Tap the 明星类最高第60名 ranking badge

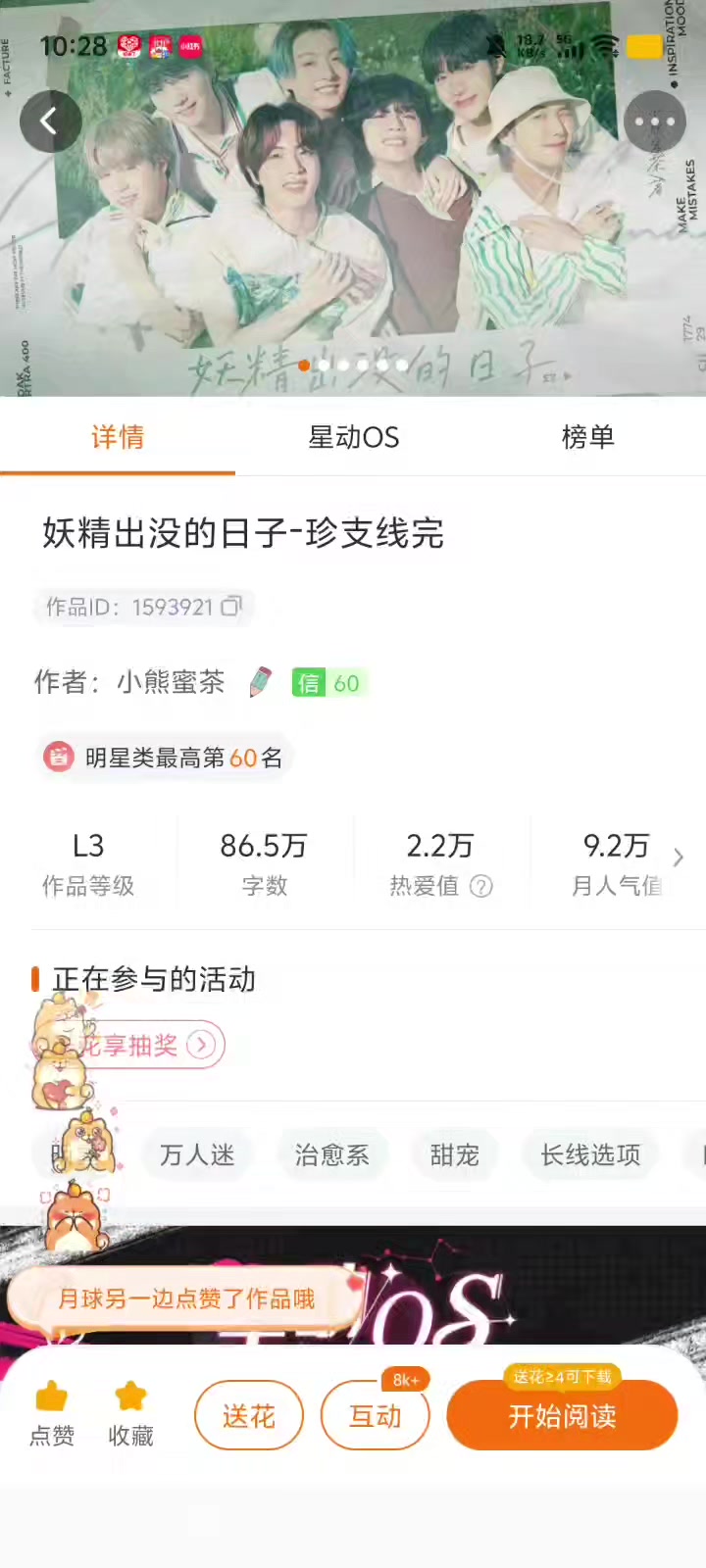(x=164, y=757)
